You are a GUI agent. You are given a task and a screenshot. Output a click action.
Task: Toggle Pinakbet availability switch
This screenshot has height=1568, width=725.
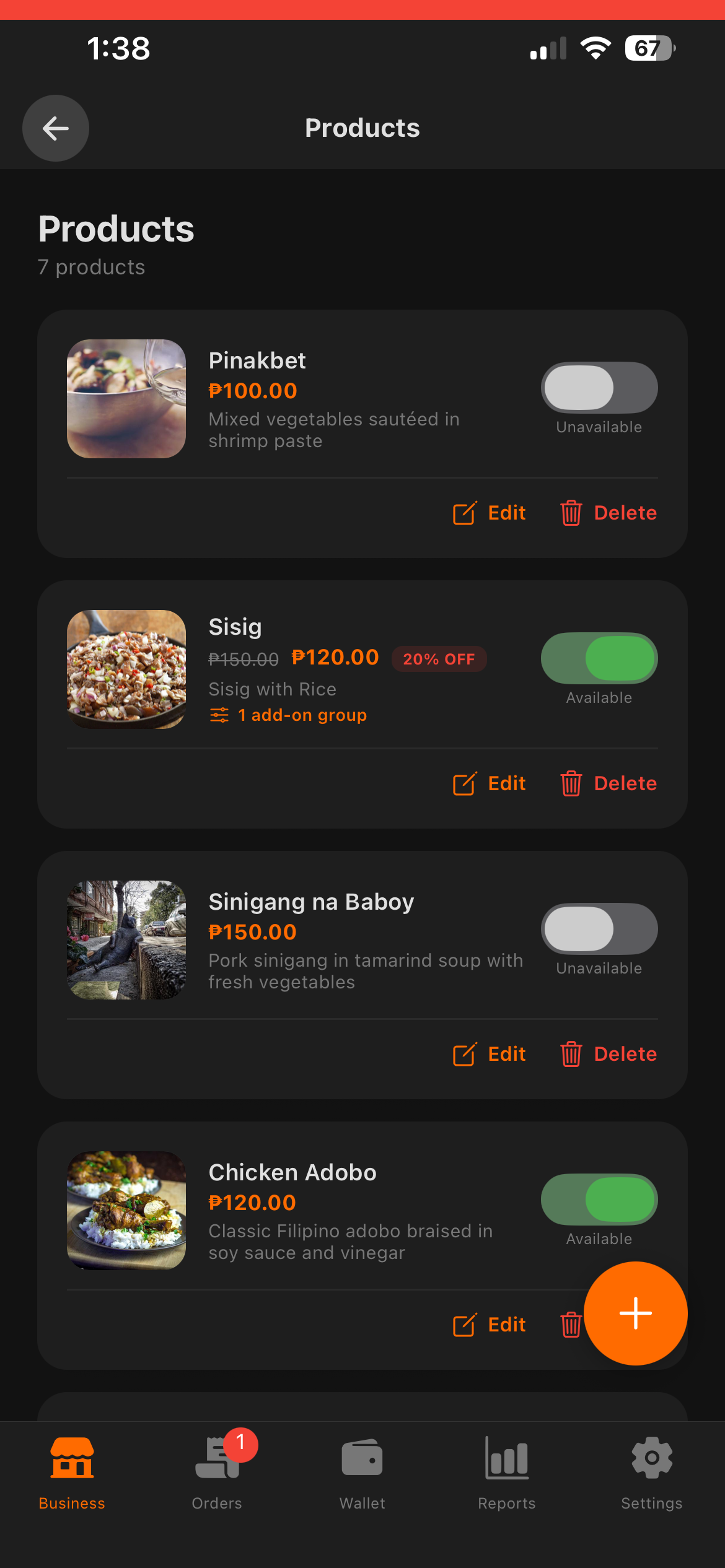(x=599, y=388)
